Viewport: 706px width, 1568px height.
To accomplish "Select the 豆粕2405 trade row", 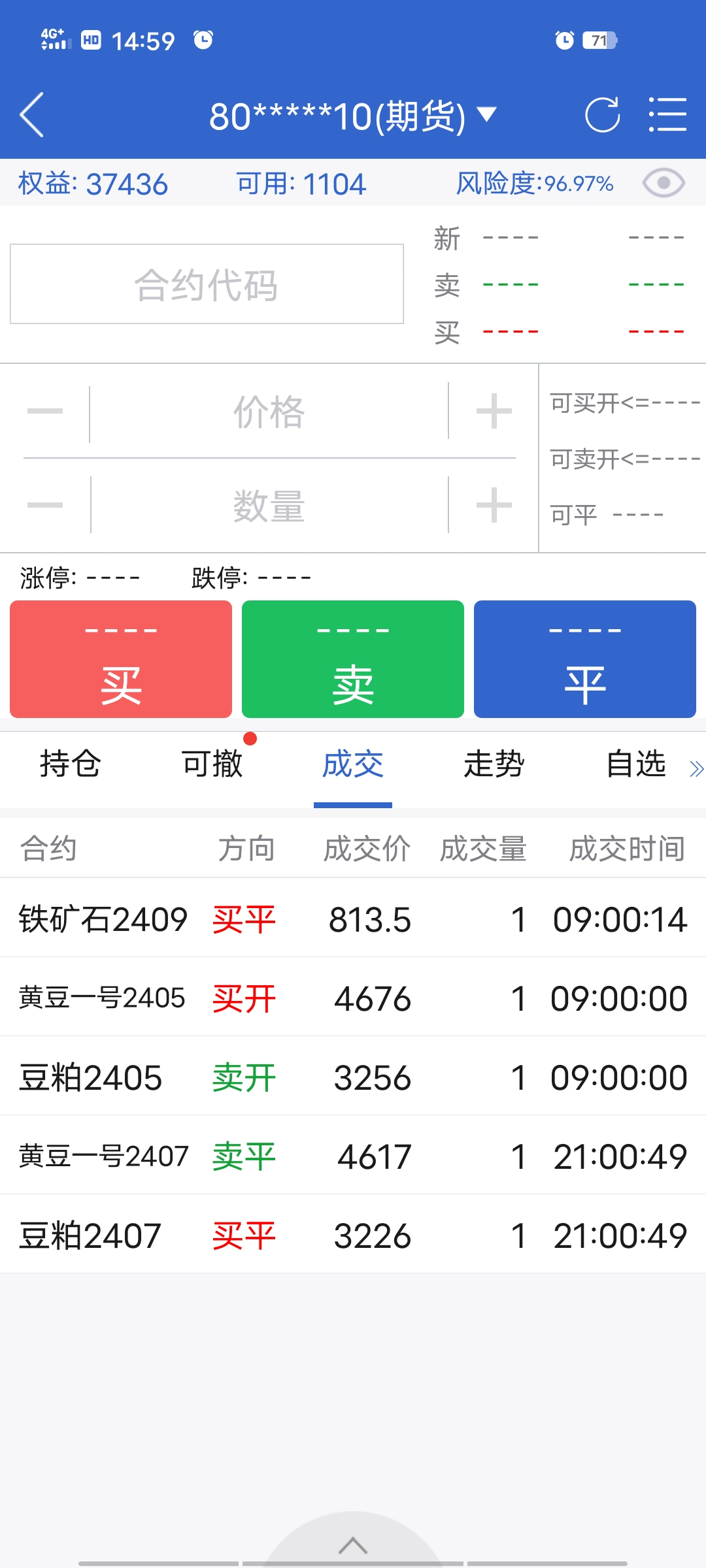I will [x=353, y=1077].
